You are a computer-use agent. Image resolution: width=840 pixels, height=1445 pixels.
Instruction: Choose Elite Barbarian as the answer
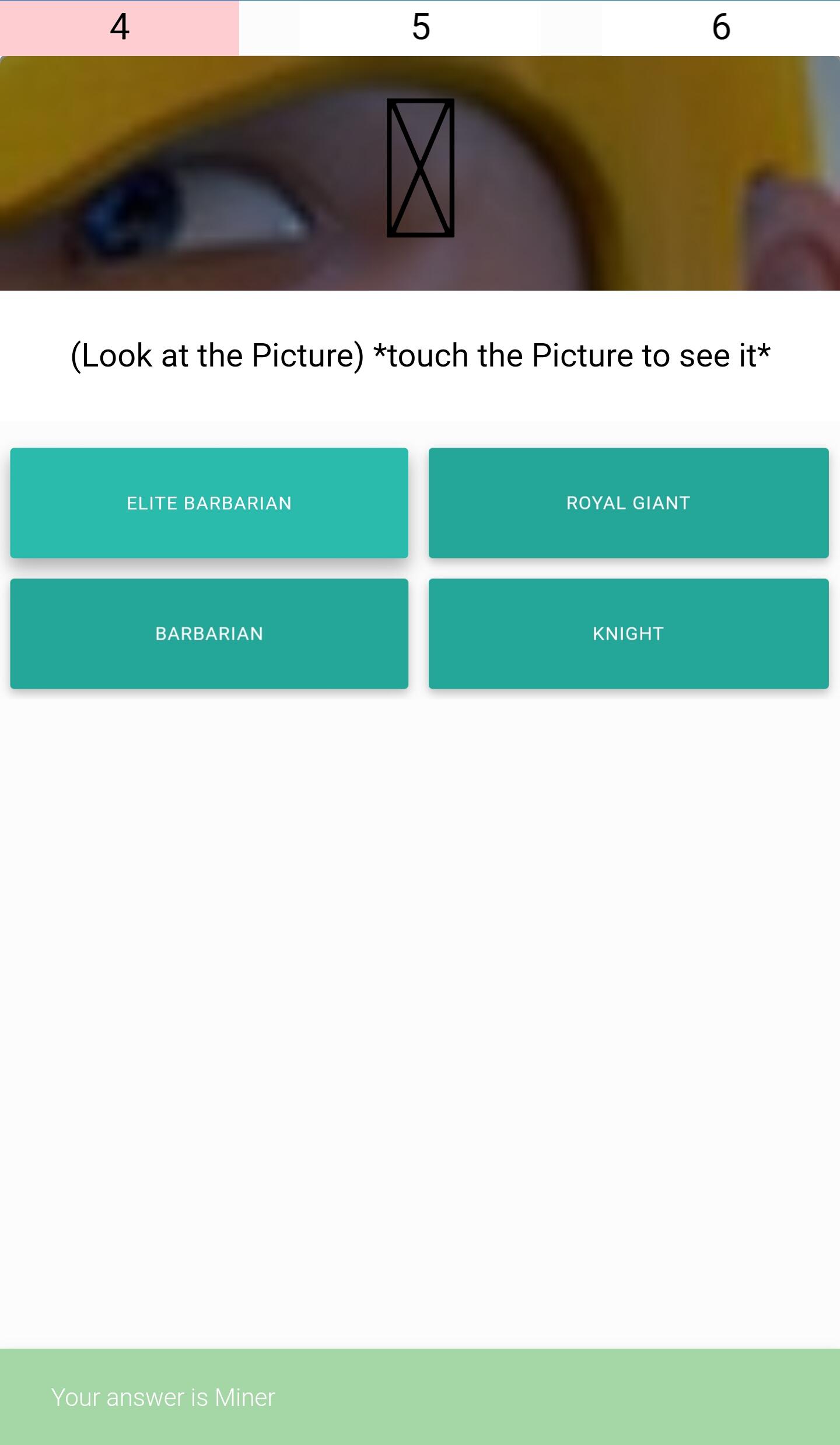click(x=209, y=502)
